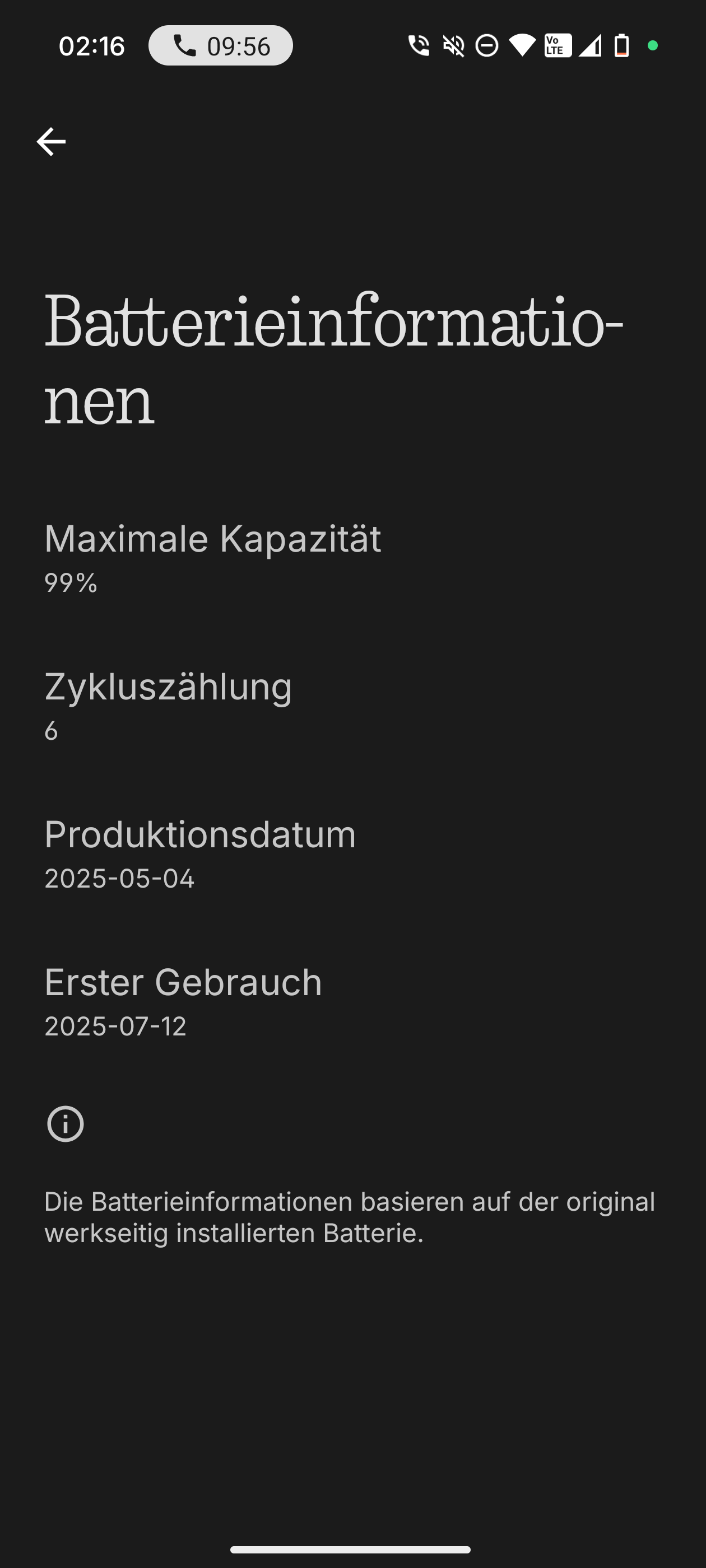
Task: Tap the clock showing 02:16
Action: pos(91,45)
